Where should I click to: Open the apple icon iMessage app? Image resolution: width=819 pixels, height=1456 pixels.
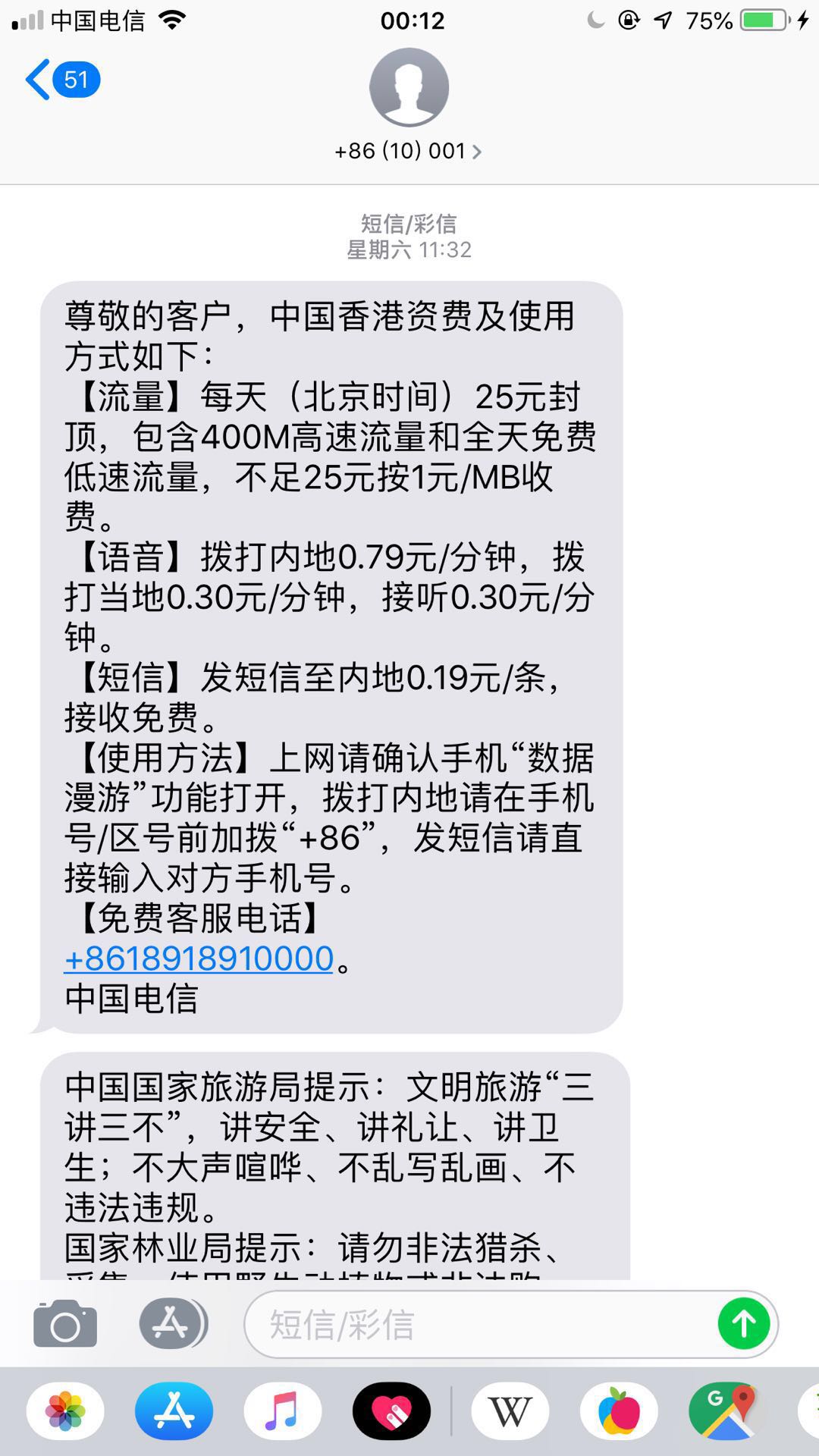[619, 1412]
